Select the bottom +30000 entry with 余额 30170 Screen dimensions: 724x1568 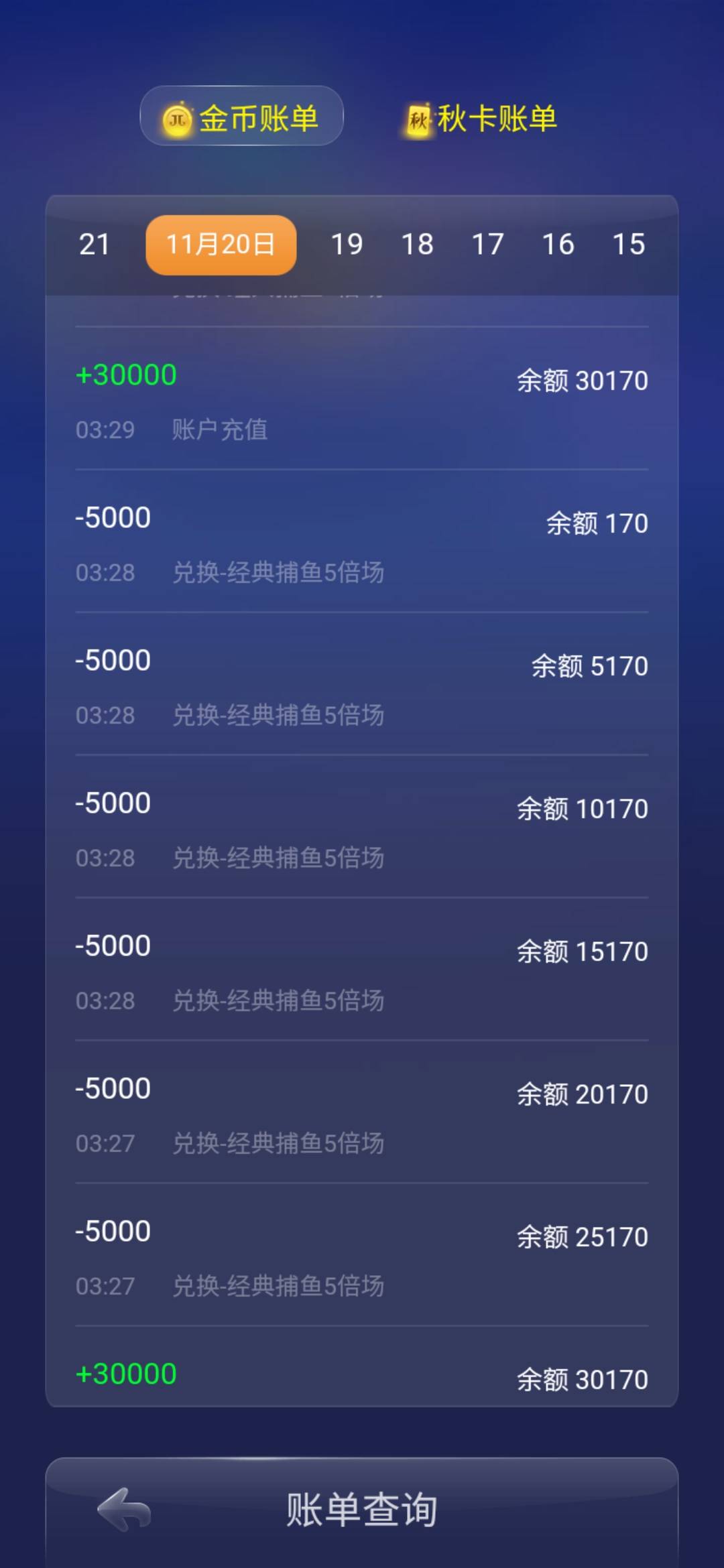point(362,1379)
